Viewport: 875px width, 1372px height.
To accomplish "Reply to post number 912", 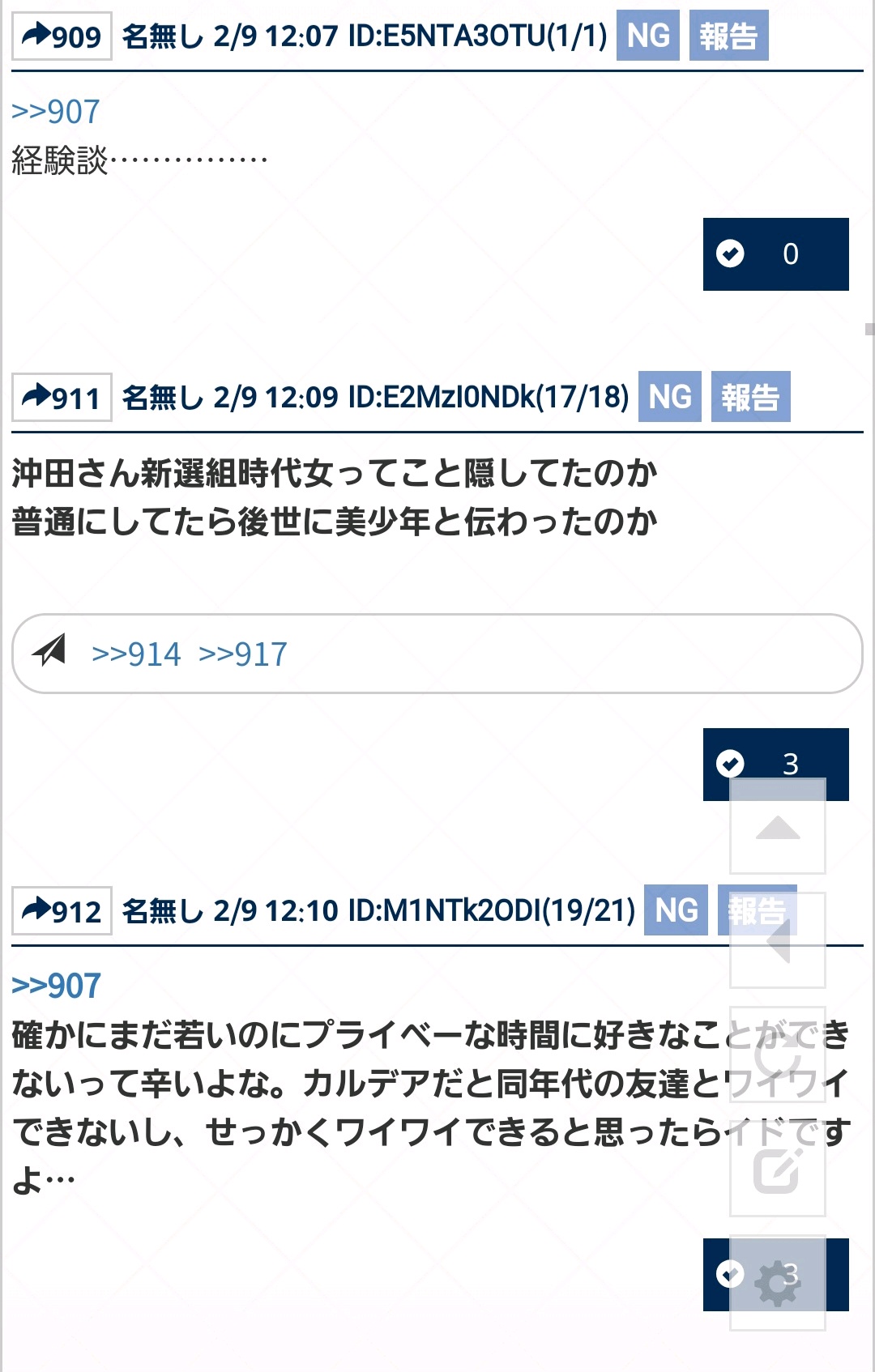I will pyautogui.click(x=62, y=911).
